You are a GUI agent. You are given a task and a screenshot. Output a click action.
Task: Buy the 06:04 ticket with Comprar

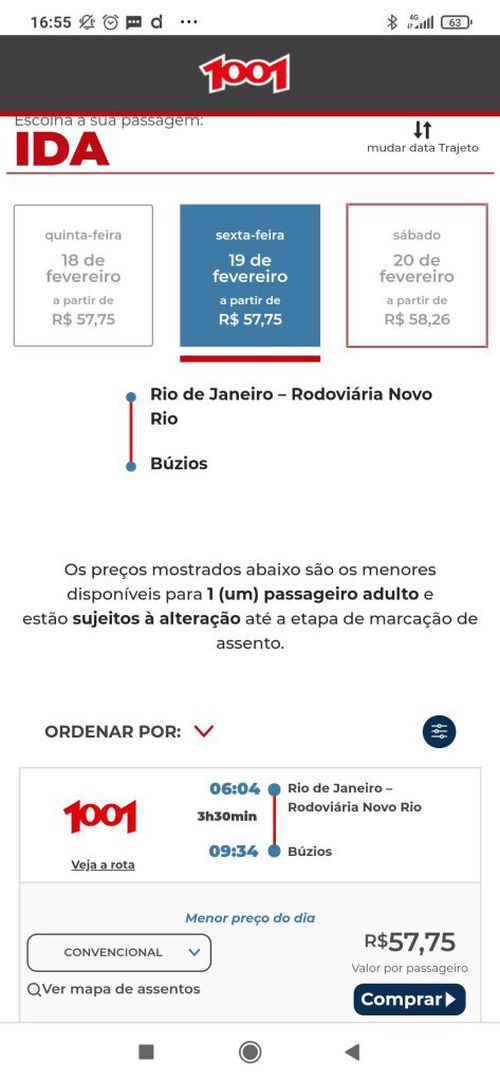[410, 999]
